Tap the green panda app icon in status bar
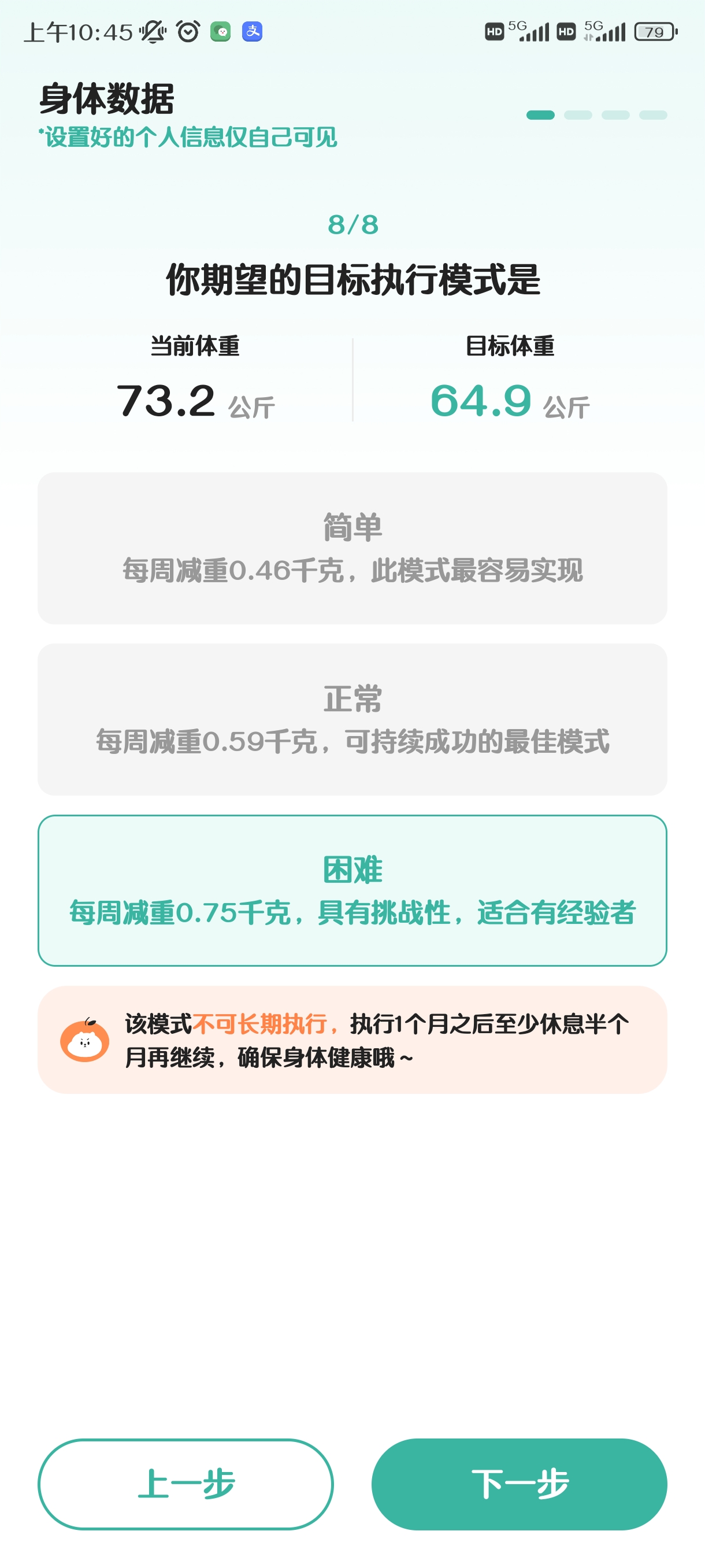 [220, 32]
